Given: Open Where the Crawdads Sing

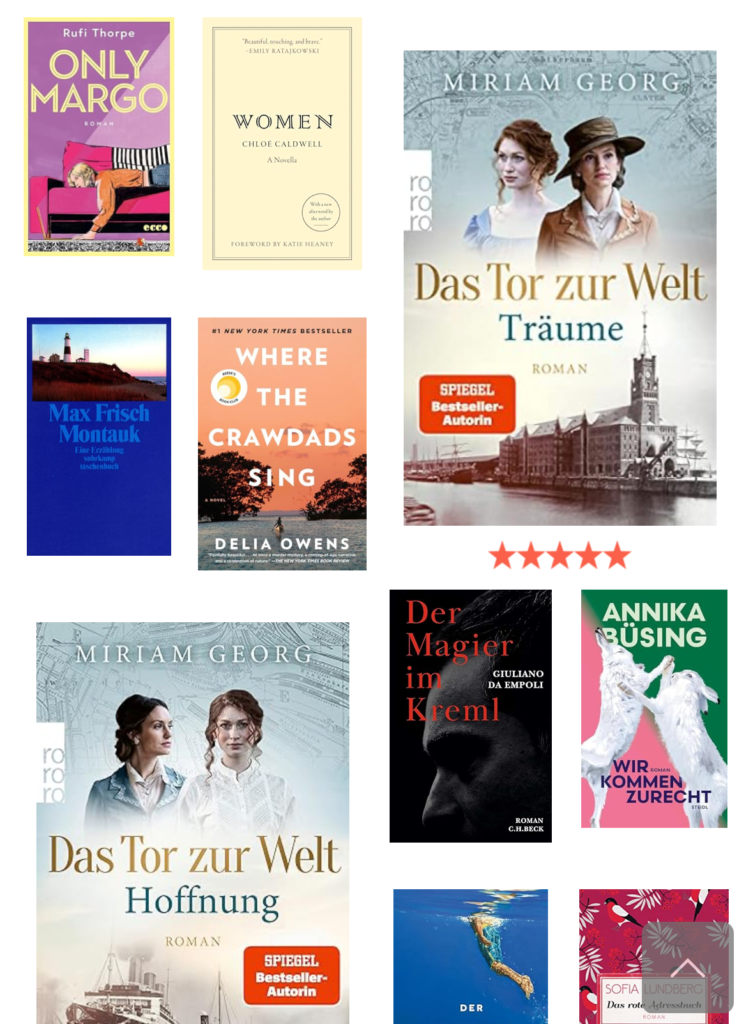Looking at the screenshot, I should coord(282,443).
